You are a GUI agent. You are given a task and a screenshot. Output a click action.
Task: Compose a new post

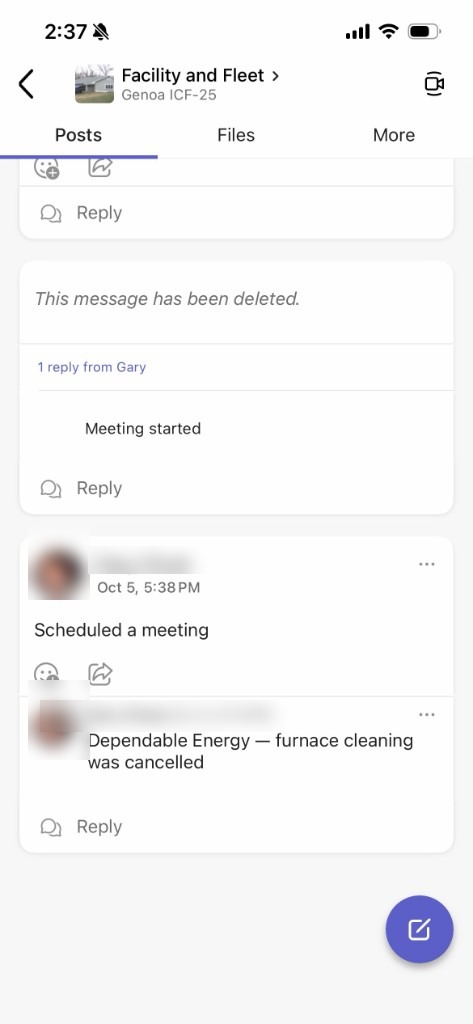pos(419,929)
